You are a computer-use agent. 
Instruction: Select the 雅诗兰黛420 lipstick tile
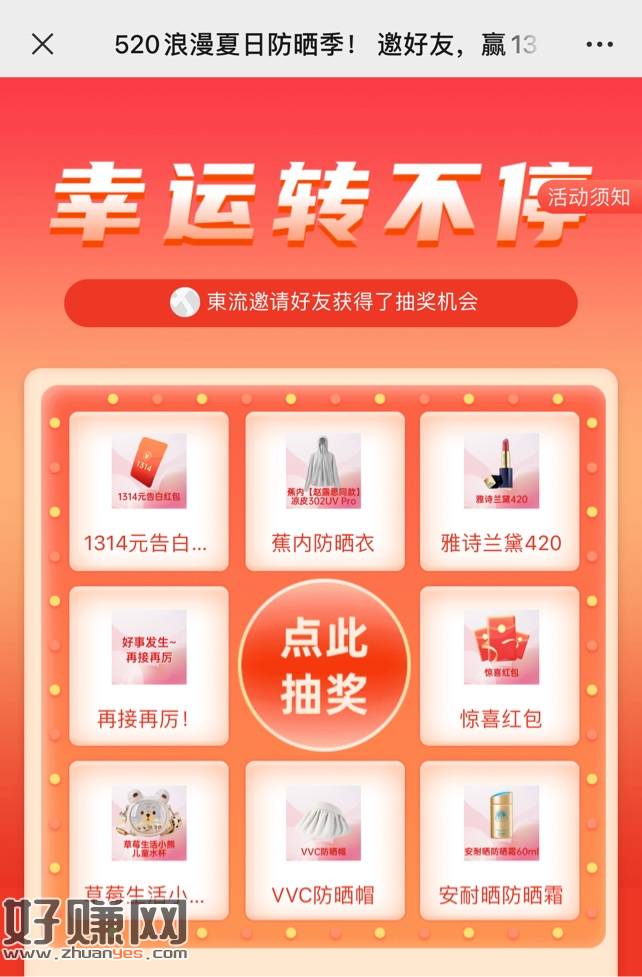click(x=500, y=491)
